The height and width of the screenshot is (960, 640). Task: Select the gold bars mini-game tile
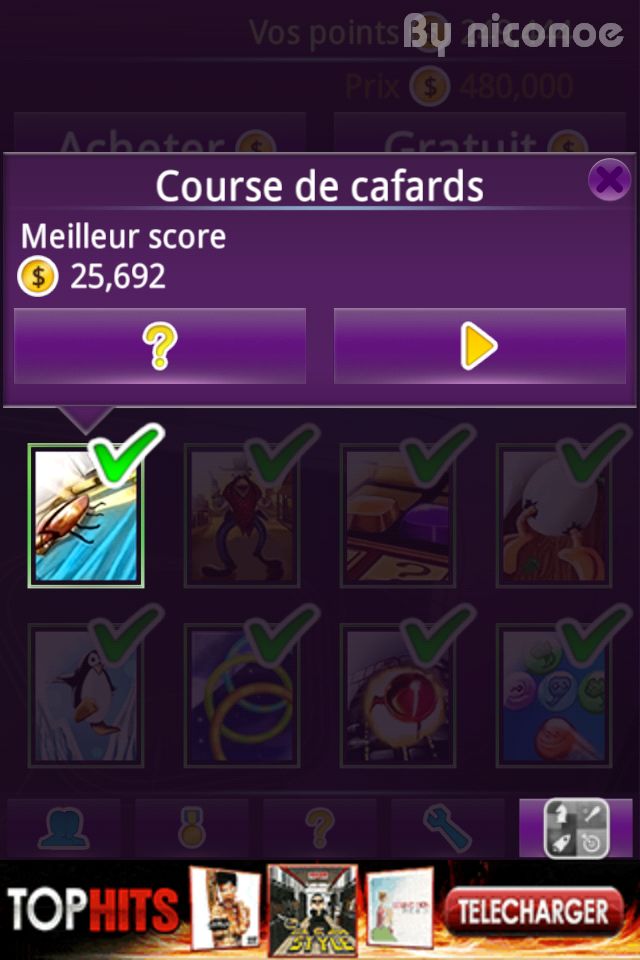pyautogui.click(x=398, y=515)
